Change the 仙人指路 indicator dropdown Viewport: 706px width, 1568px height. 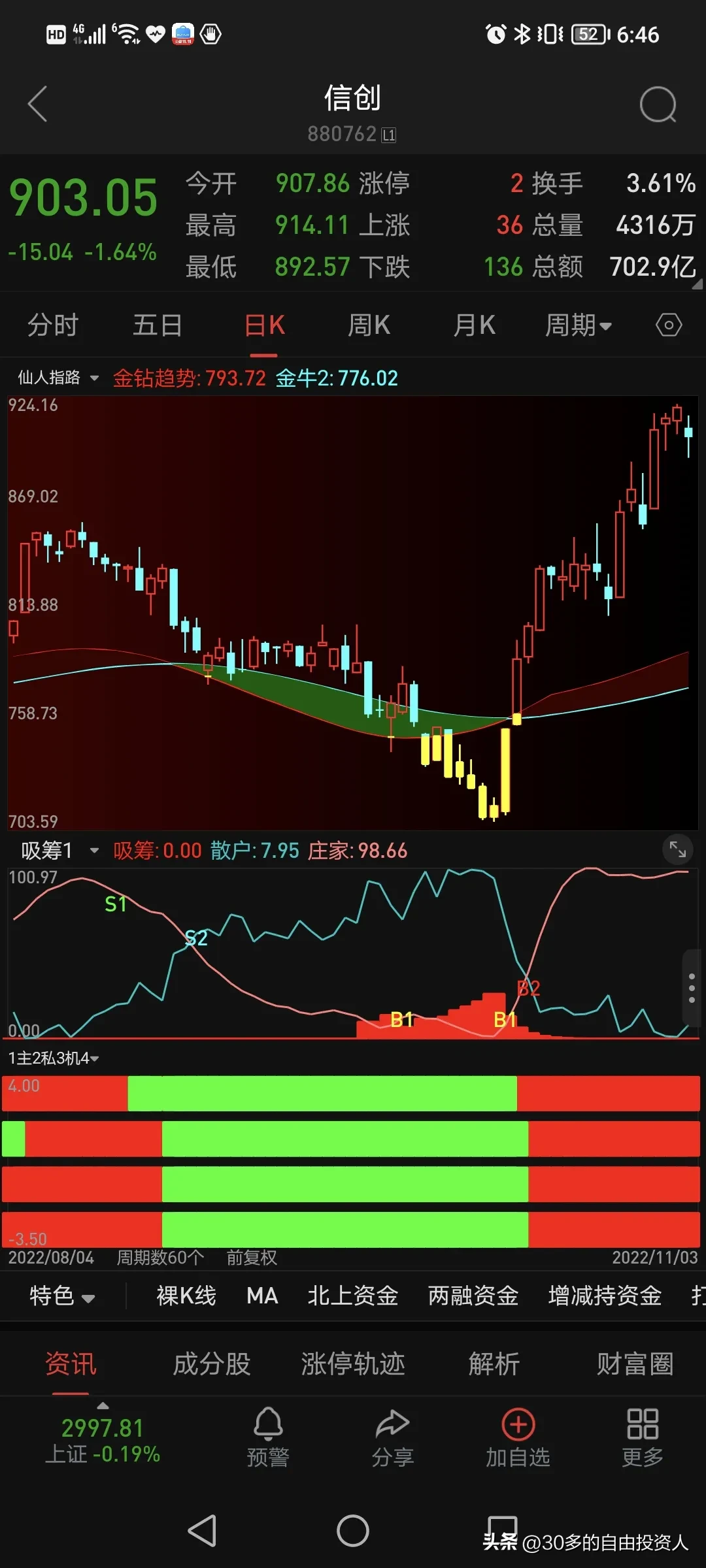pos(58,378)
